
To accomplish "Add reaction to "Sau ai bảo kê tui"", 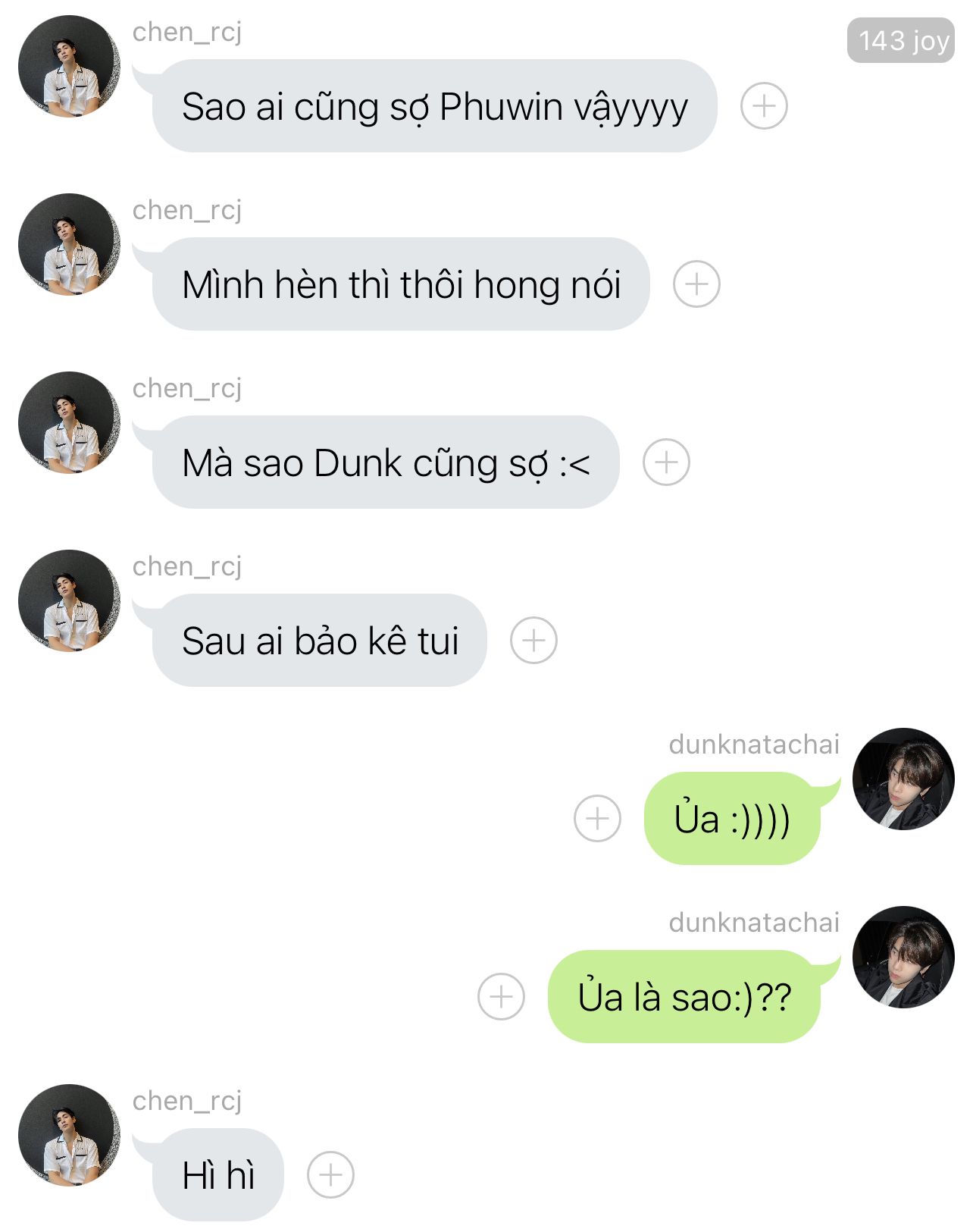I will [x=533, y=641].
